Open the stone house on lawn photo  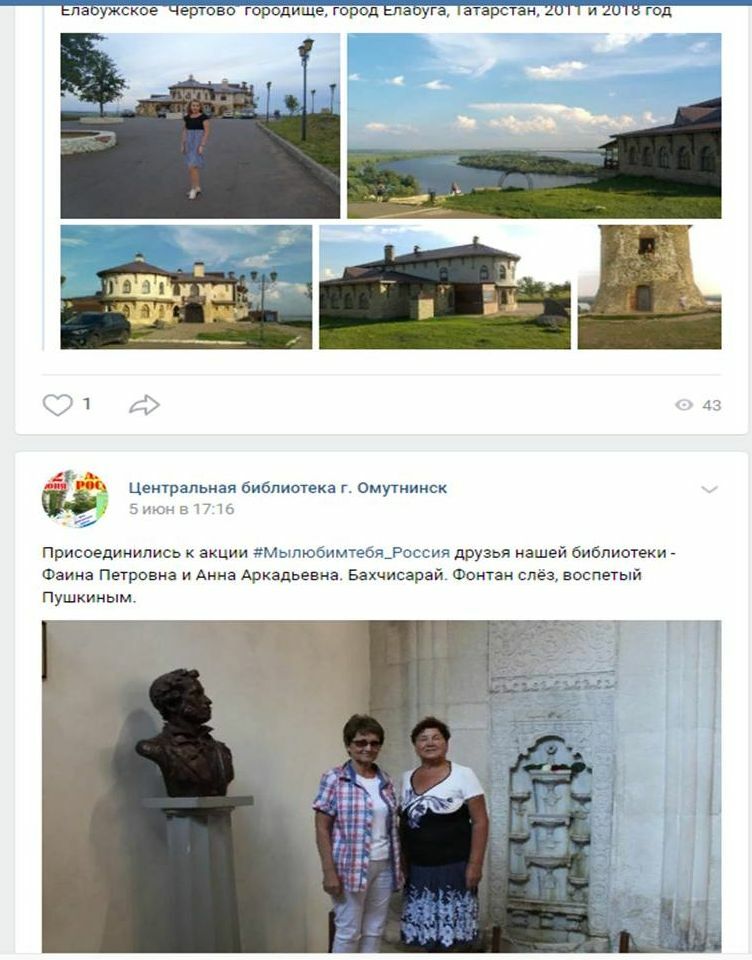pyautogui.click(x=444, y=287)
